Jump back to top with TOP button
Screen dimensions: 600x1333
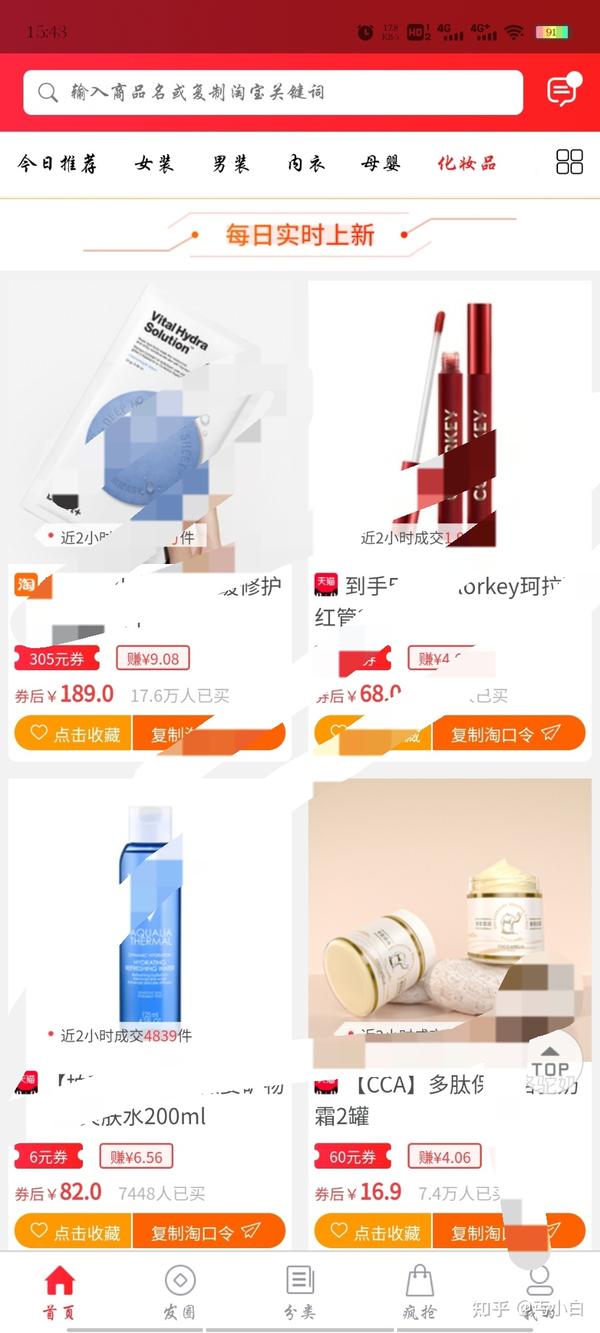[548, 1064]
